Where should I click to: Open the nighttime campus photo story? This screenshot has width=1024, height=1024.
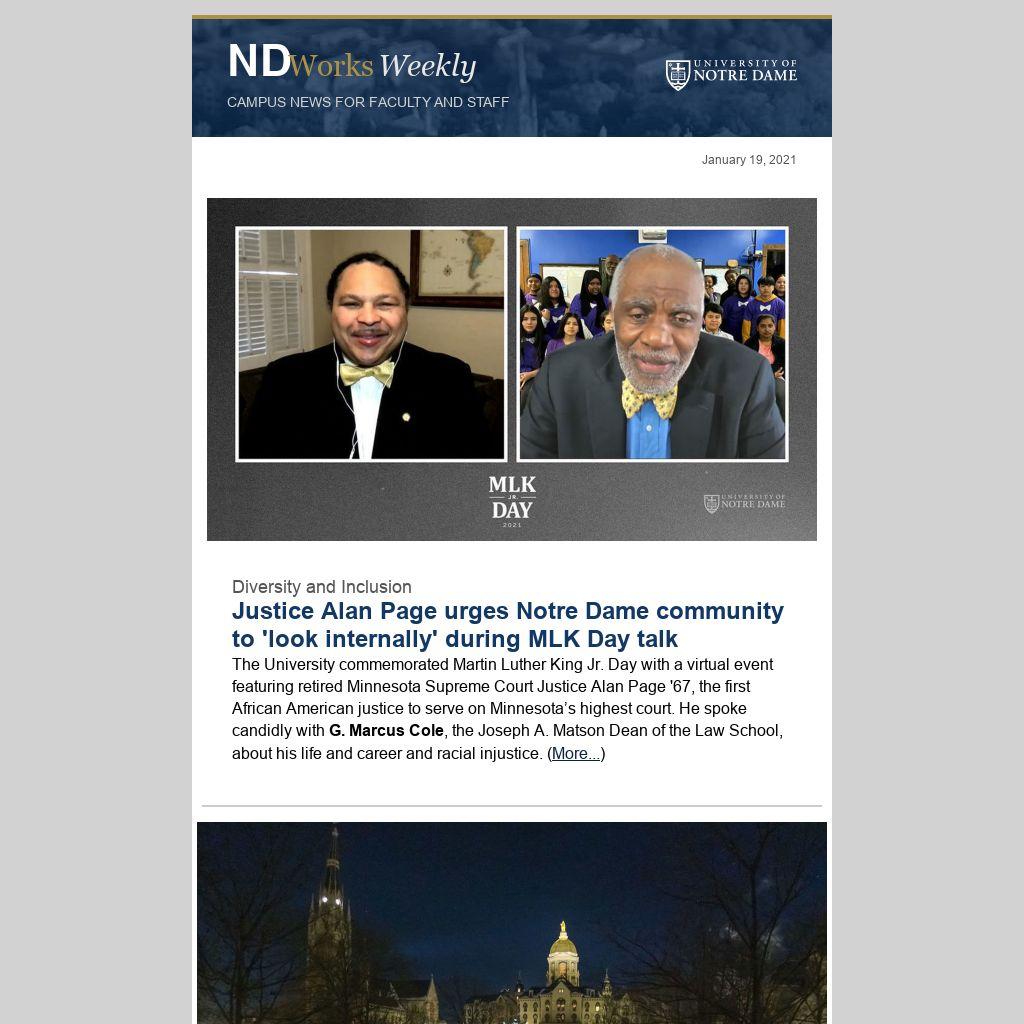point(511,922)
